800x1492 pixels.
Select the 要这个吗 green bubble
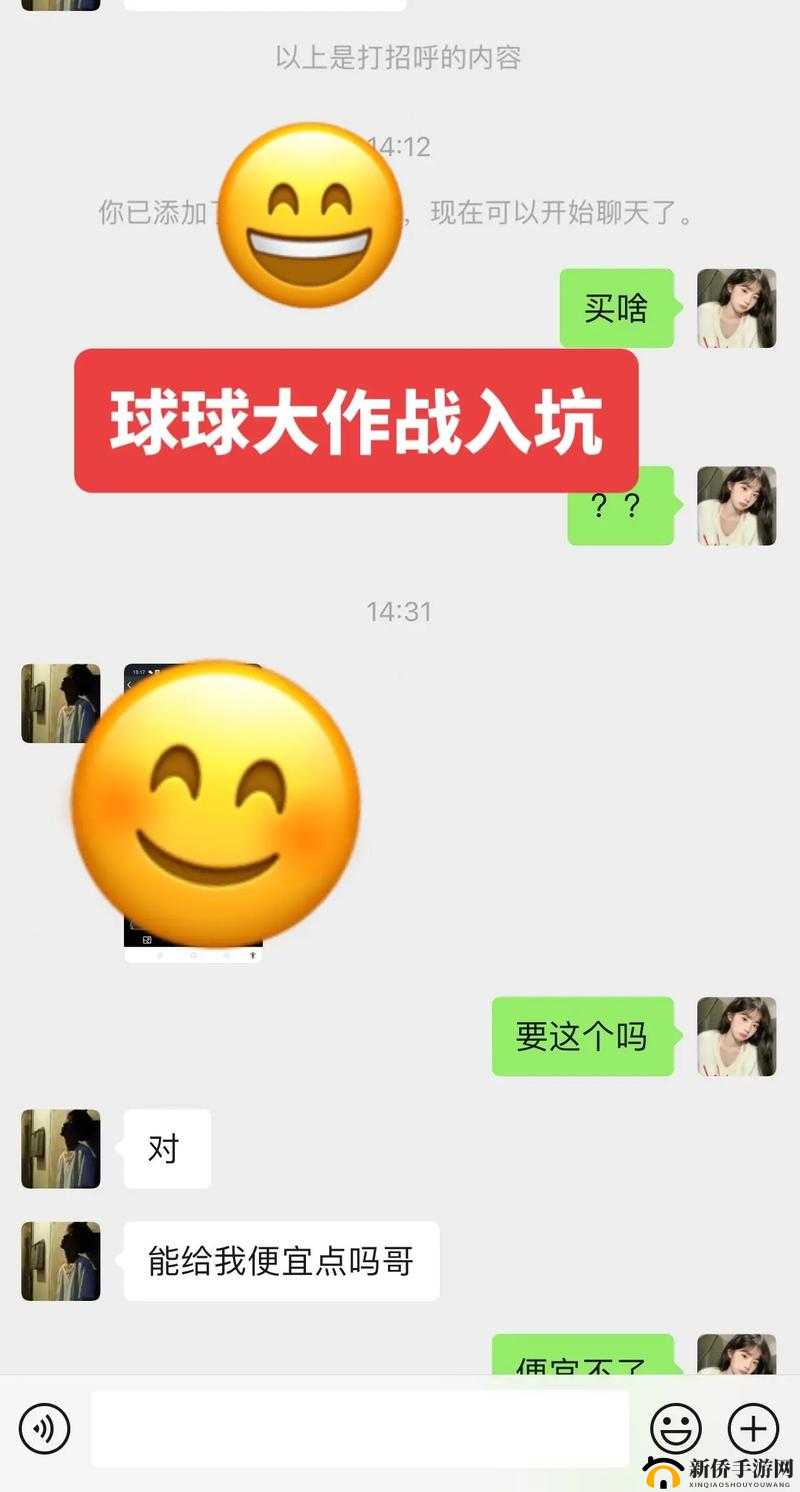pyautogui.click(x=581, y=1037)
